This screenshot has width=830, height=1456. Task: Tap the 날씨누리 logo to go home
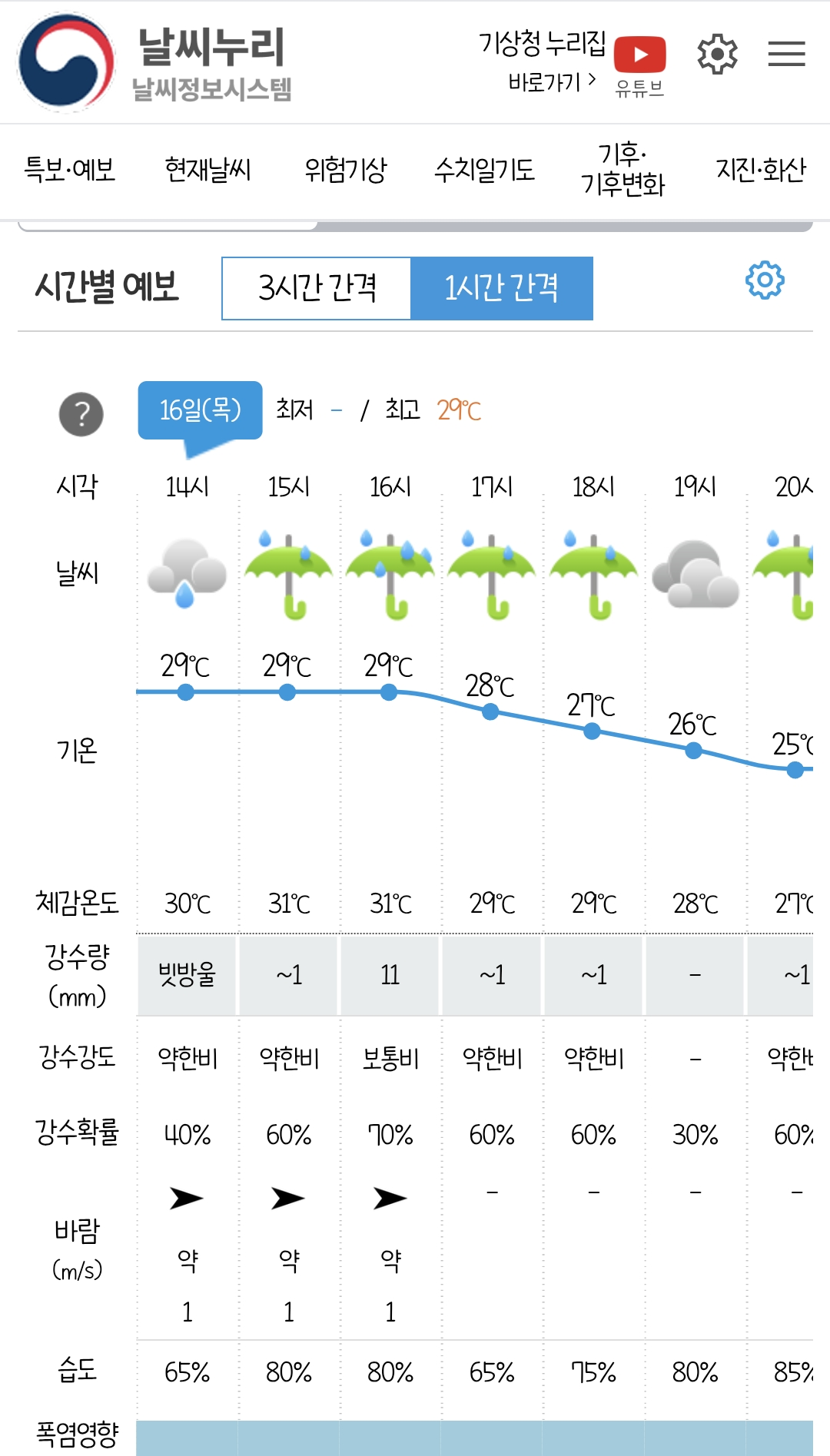[155, 62]
